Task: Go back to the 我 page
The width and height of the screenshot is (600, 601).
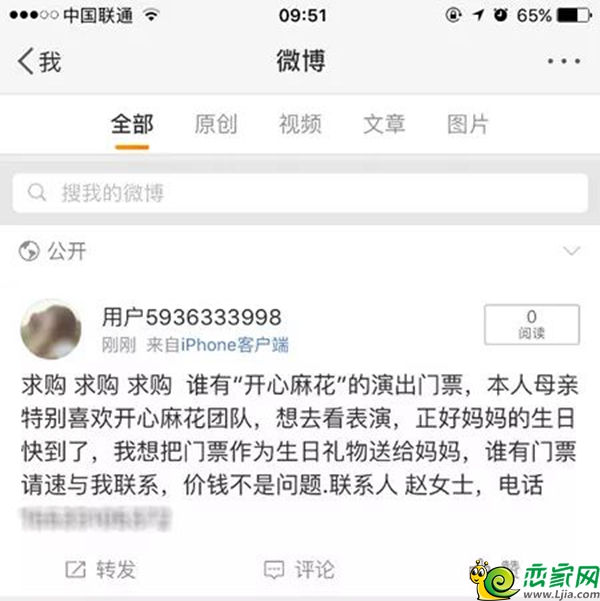Action: point(40,61)
